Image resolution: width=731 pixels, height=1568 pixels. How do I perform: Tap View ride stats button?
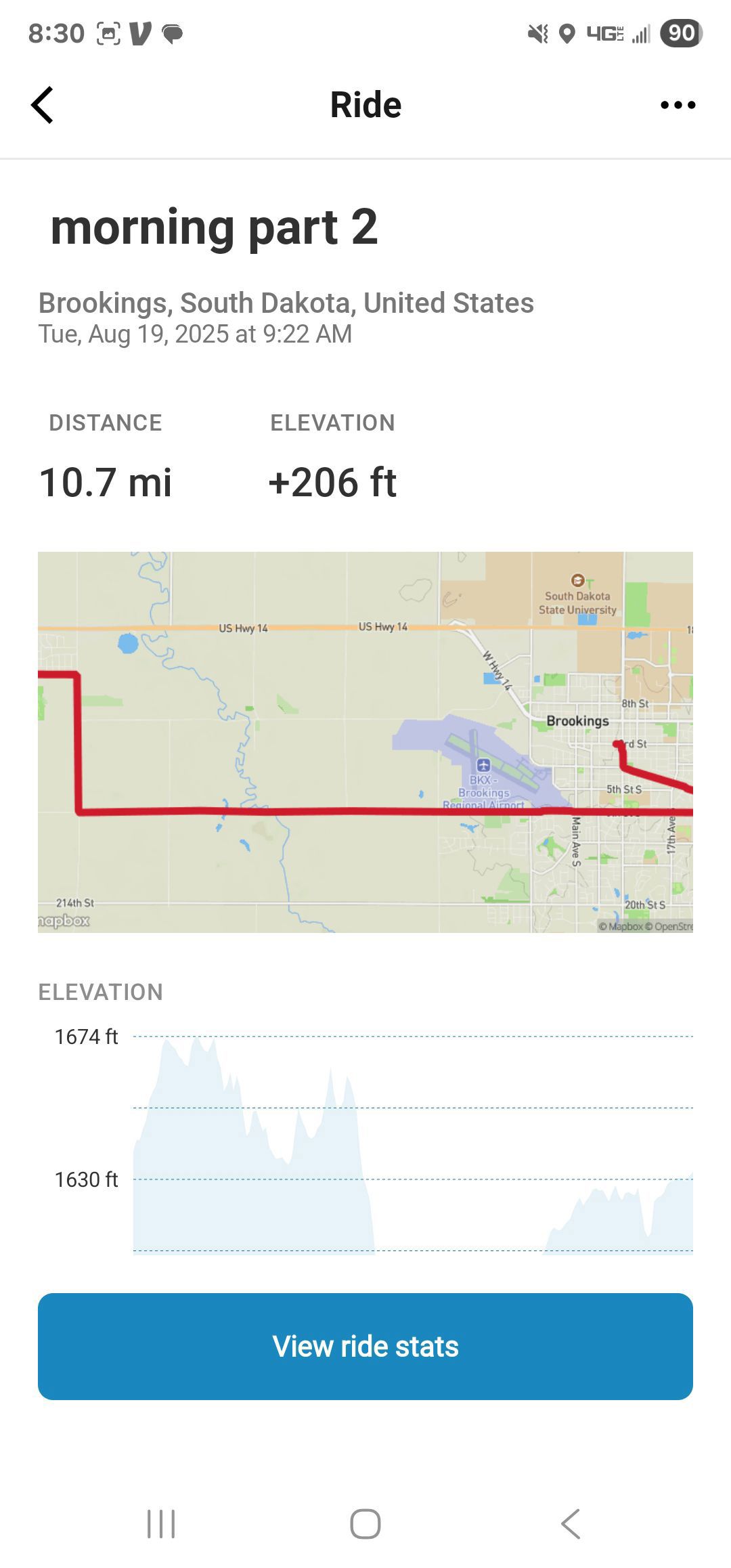coord(365,1347)
